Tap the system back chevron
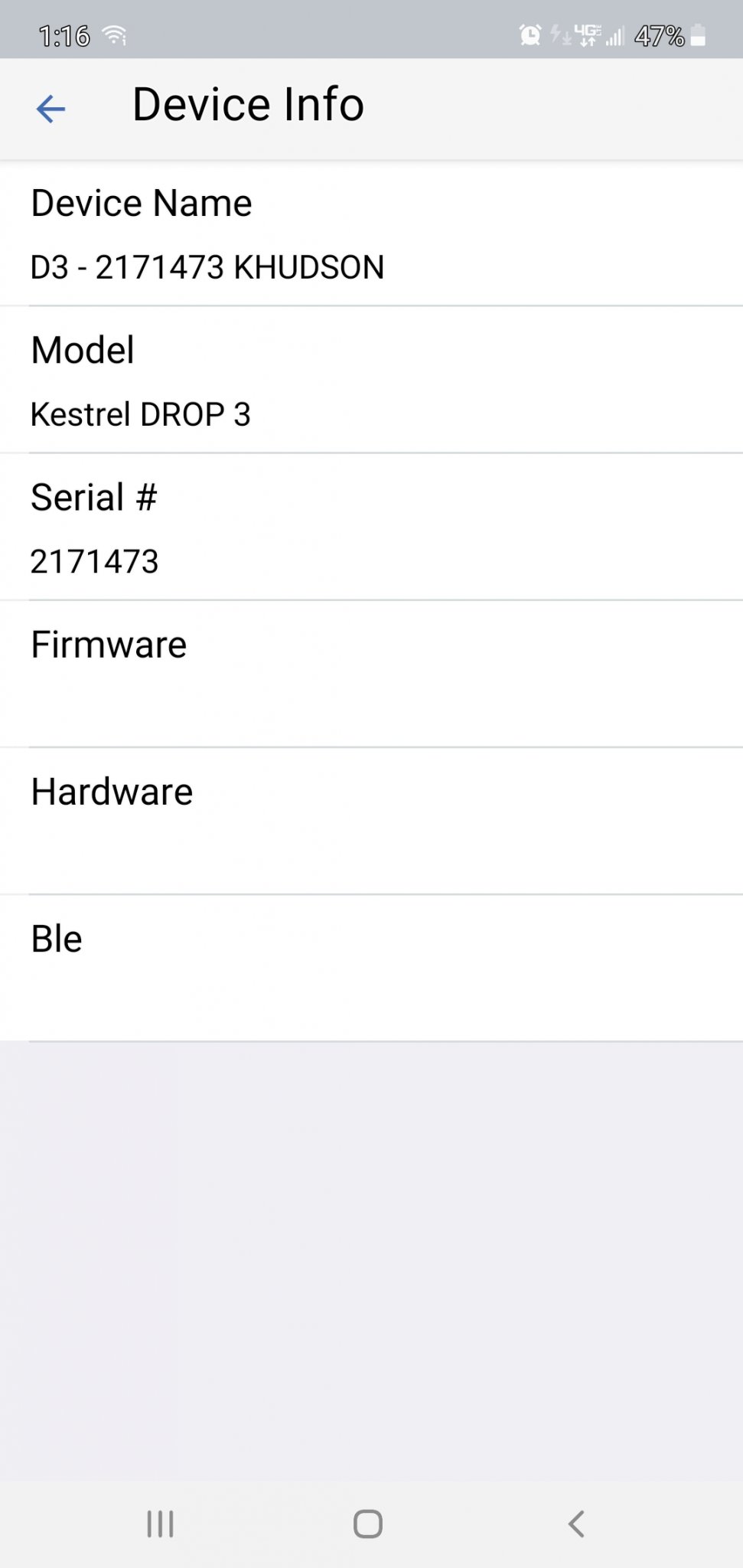Screen dimensions: 743x1568 tap(576, 1524)
